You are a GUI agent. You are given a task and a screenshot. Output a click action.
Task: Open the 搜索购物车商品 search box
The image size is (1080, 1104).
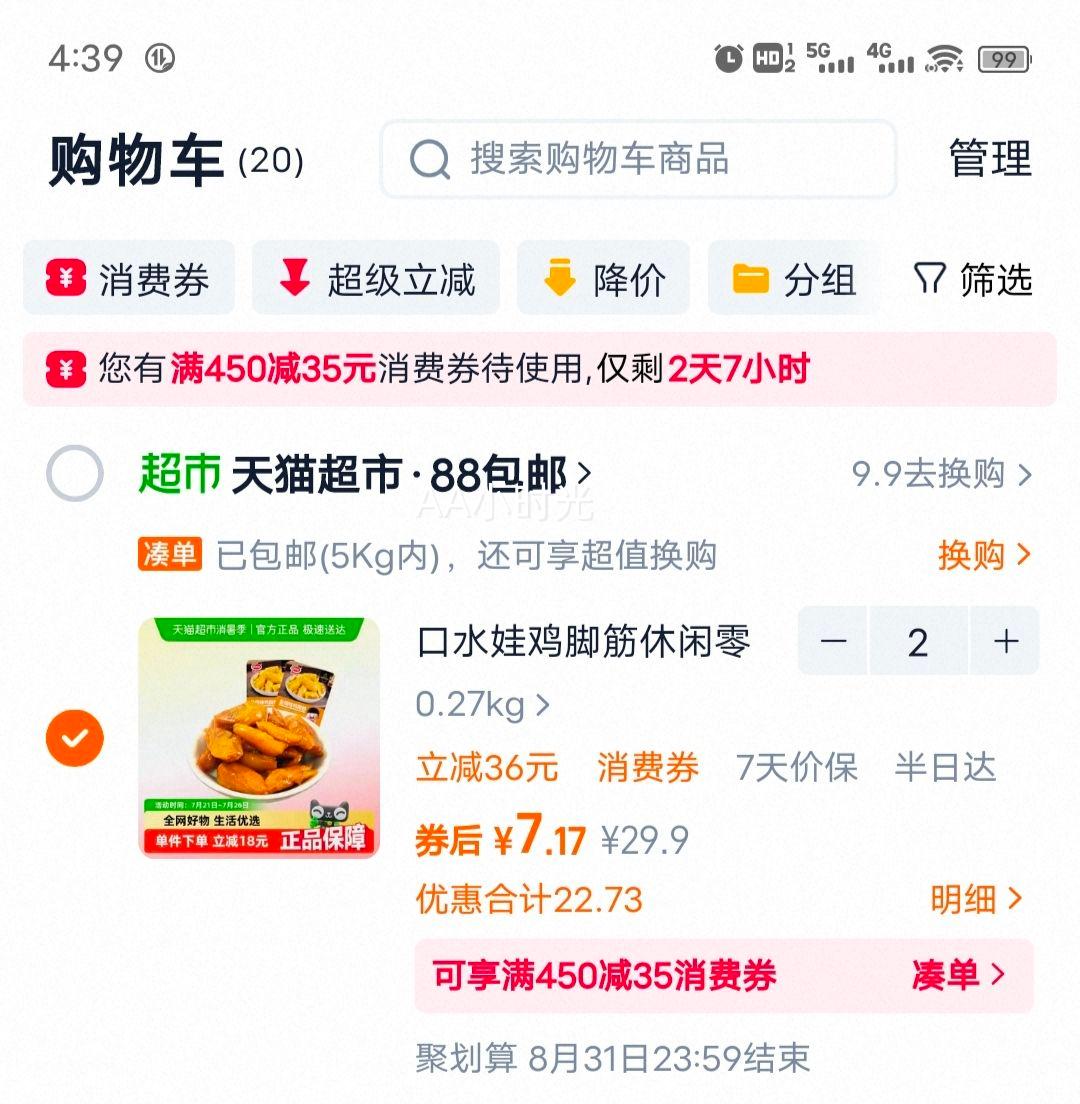[638, 160]
